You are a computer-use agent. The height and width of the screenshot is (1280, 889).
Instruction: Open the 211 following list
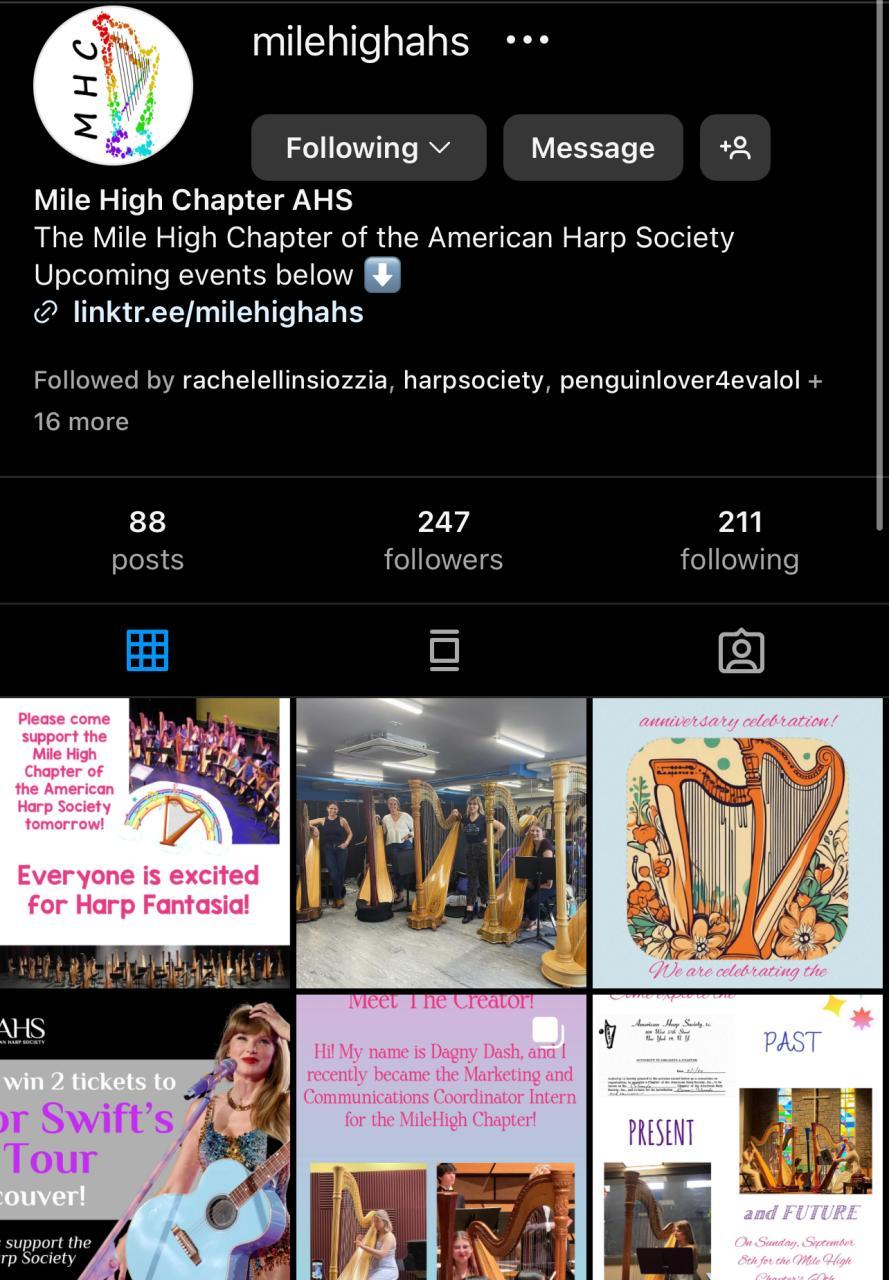pyautogui.click(x=739, y=539)
